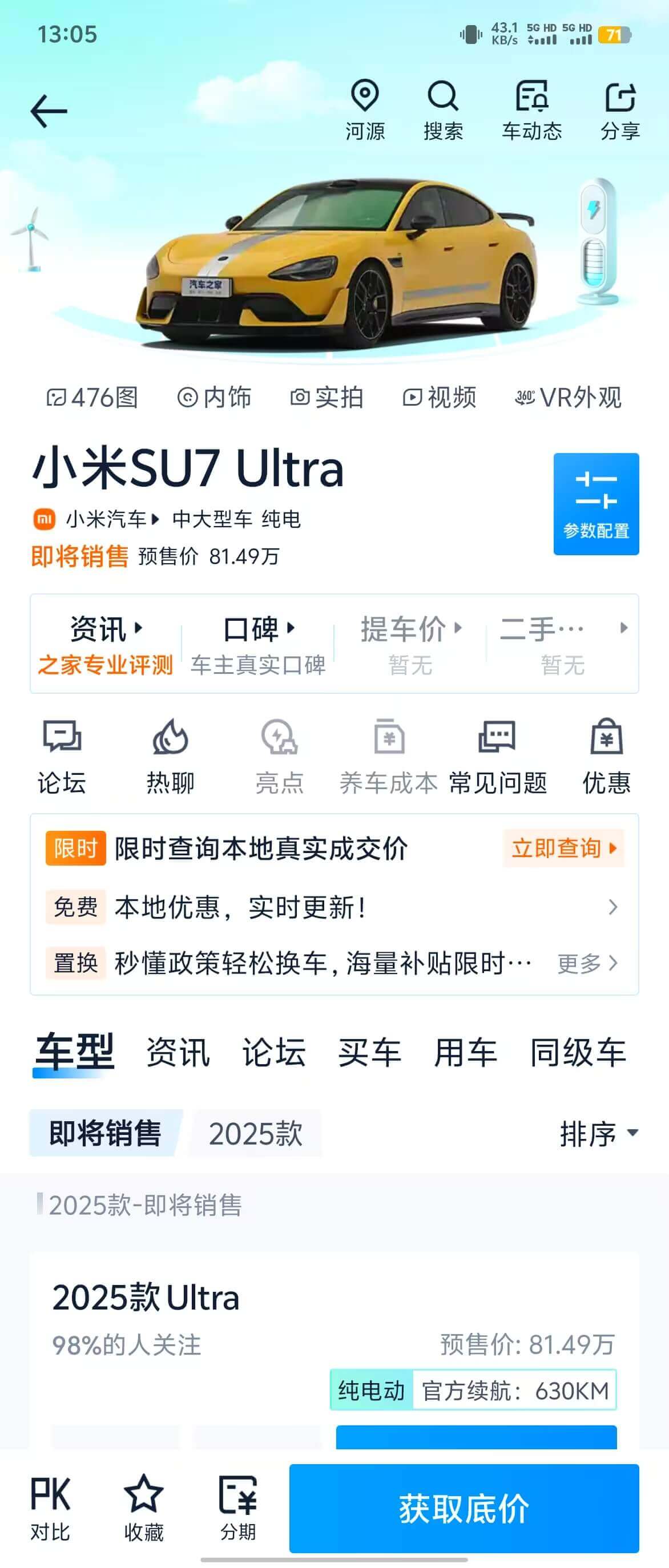The width and height of the screenshot is (669, 1568).
Task: Open 小米汽车 brand page link
Action: coord(107,519)
